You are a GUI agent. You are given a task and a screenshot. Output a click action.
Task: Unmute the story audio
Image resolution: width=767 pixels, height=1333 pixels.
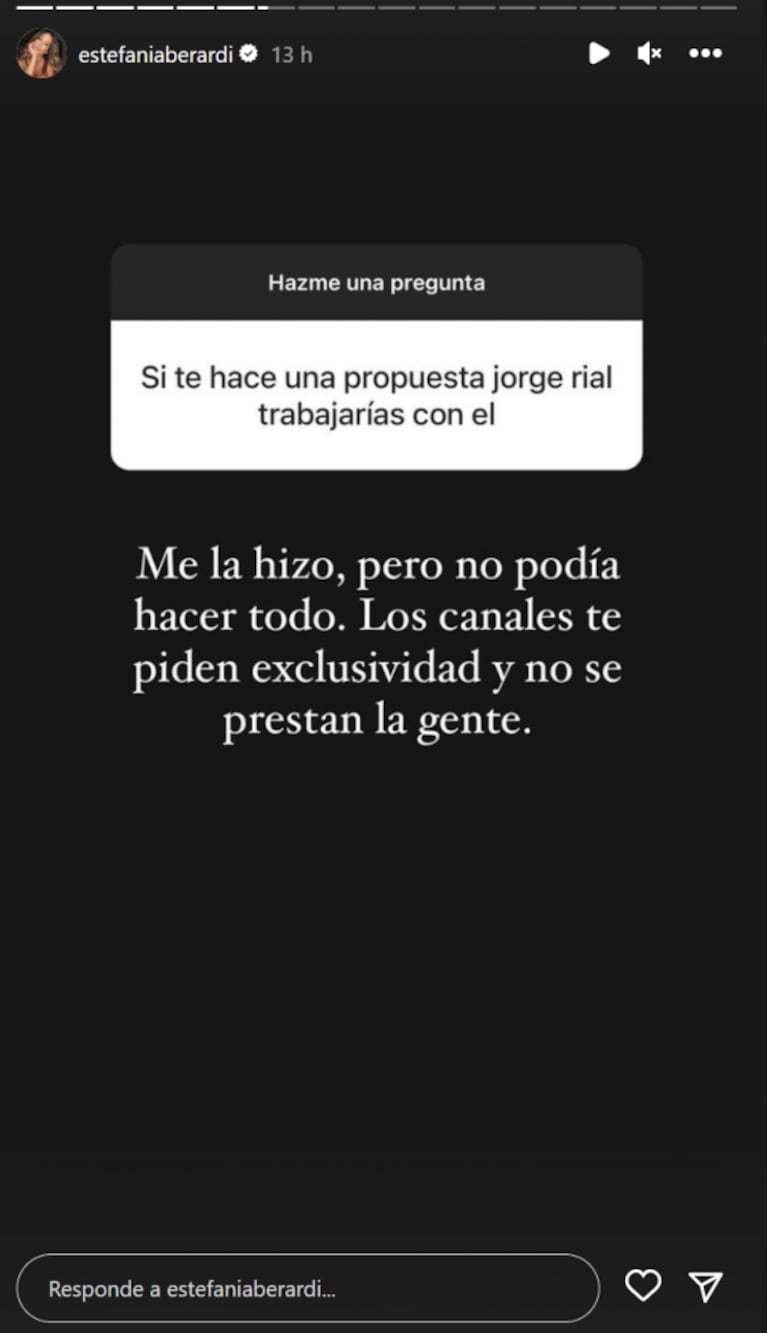tap(649, 54)
